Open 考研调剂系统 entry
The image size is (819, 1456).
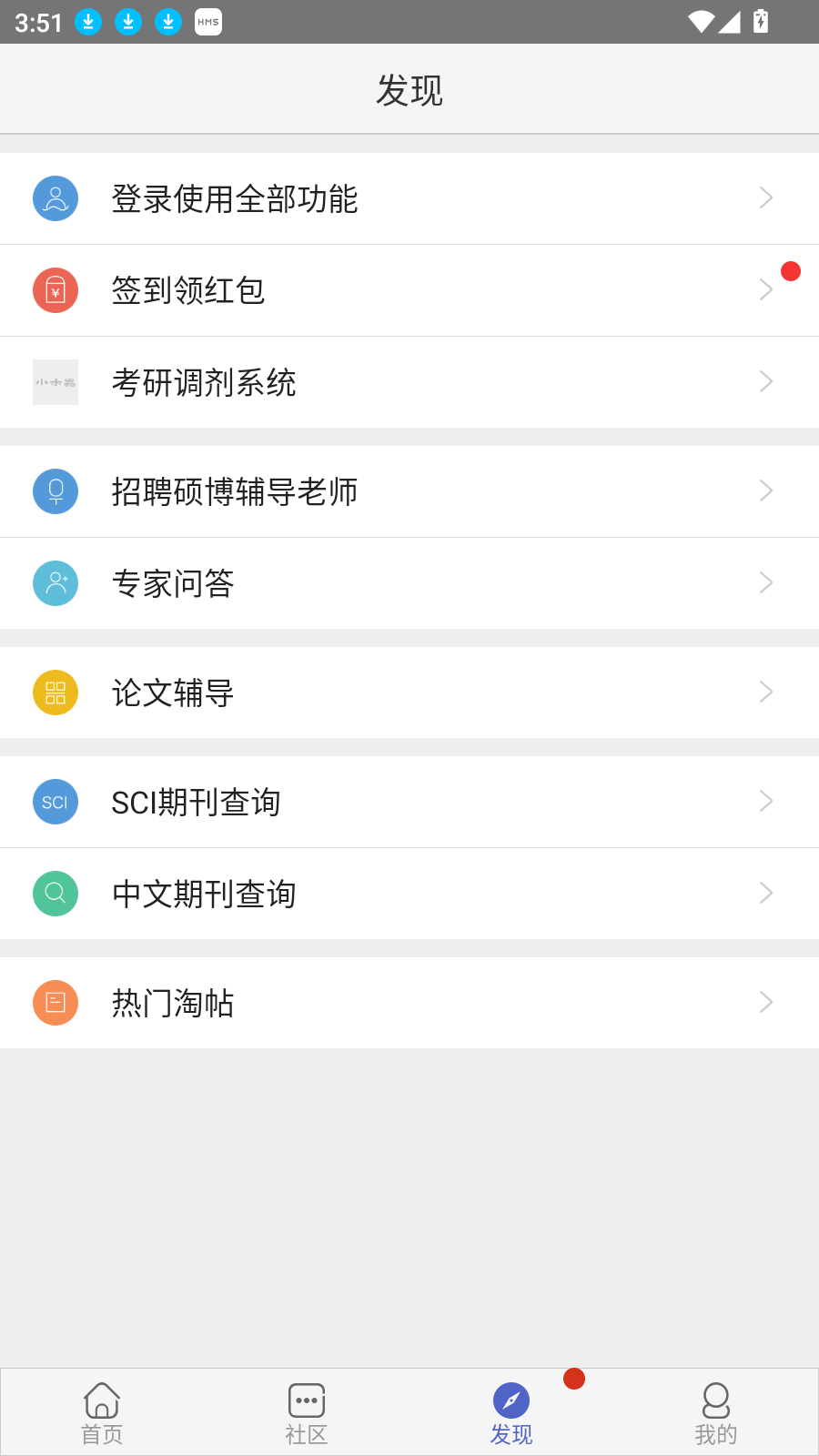click(x=409, y=382)
